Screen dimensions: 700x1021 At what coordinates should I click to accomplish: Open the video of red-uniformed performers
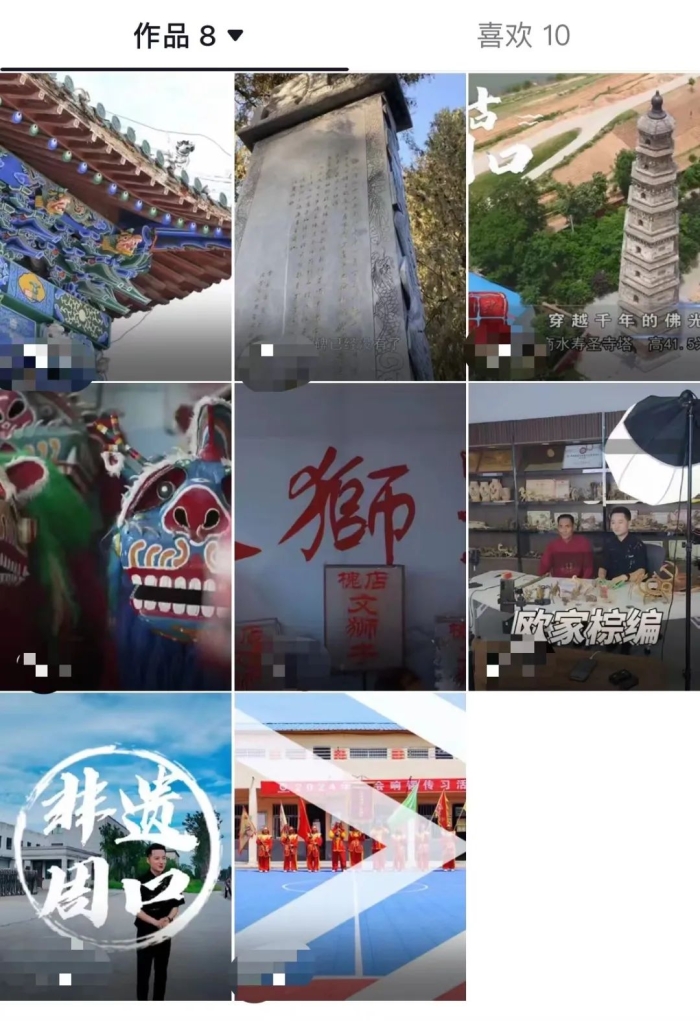350,846
